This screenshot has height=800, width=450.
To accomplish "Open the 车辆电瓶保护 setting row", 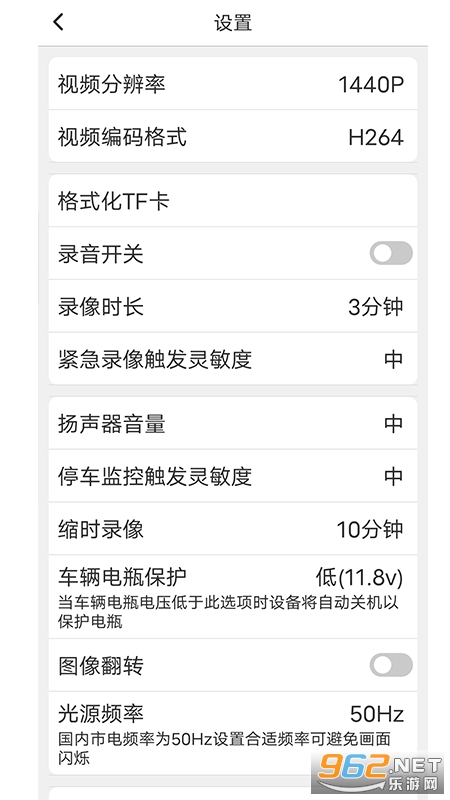I will 233,597.
